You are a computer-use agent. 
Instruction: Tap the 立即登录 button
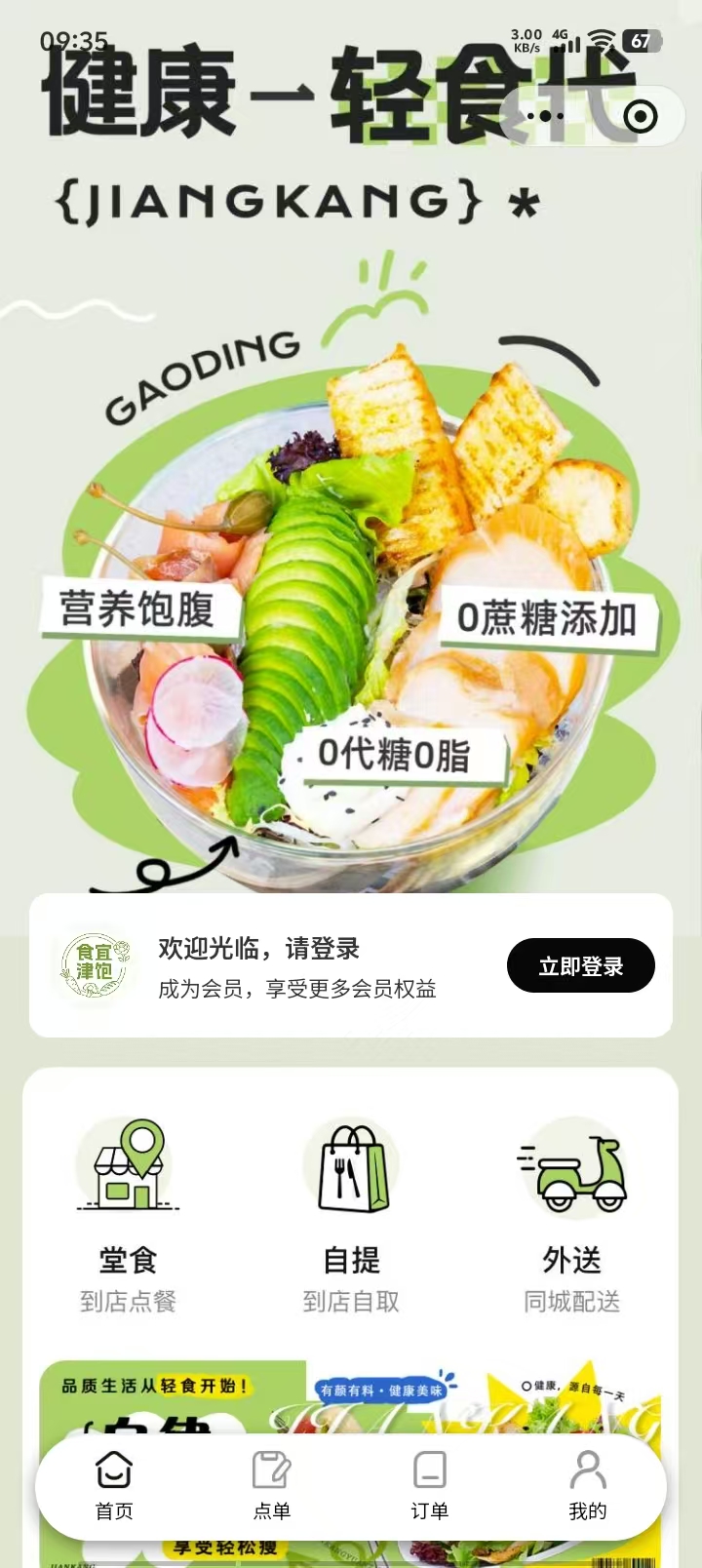[x=580, y=965]
